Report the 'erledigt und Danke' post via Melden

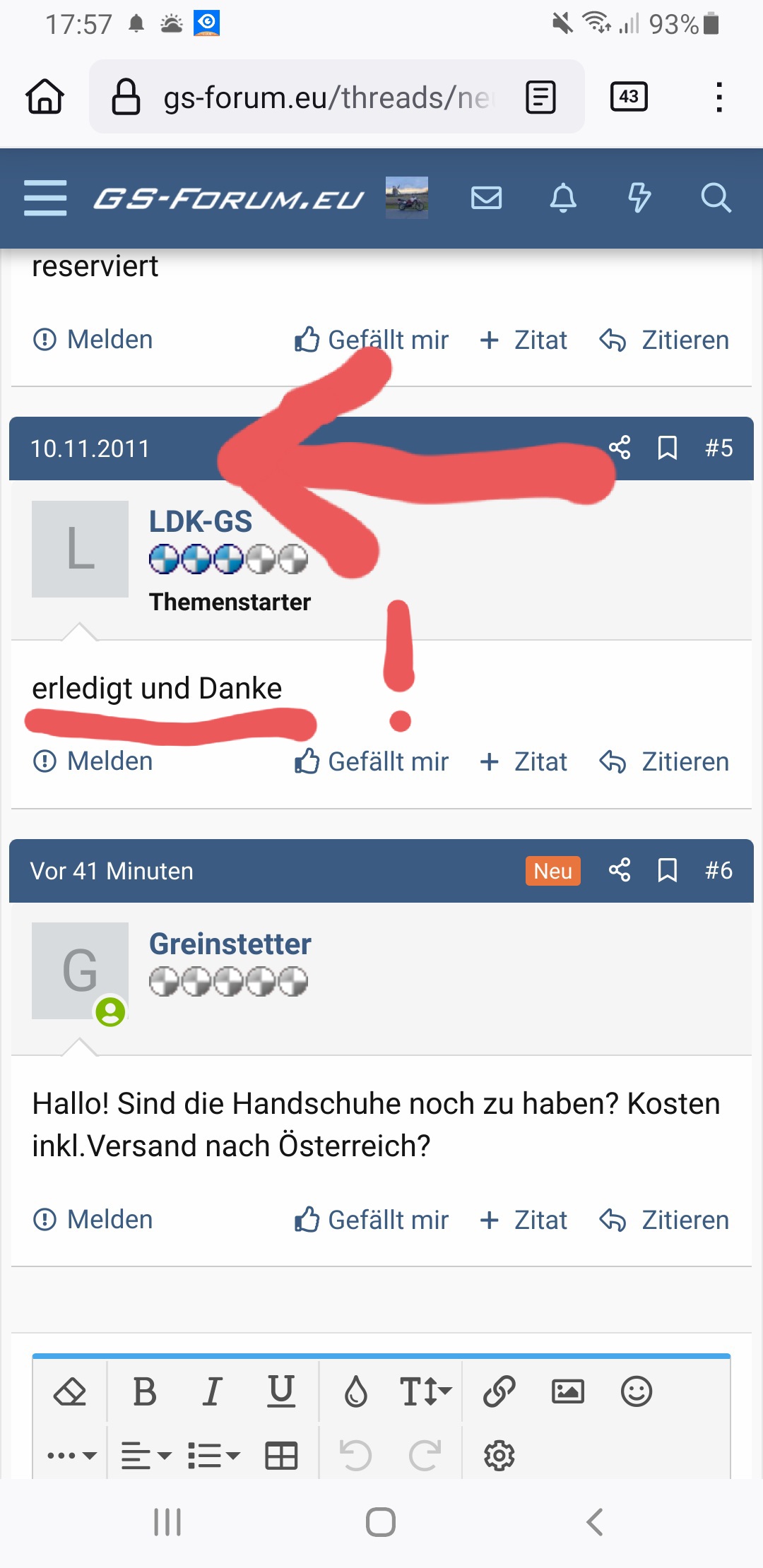[x=93, y=761]
